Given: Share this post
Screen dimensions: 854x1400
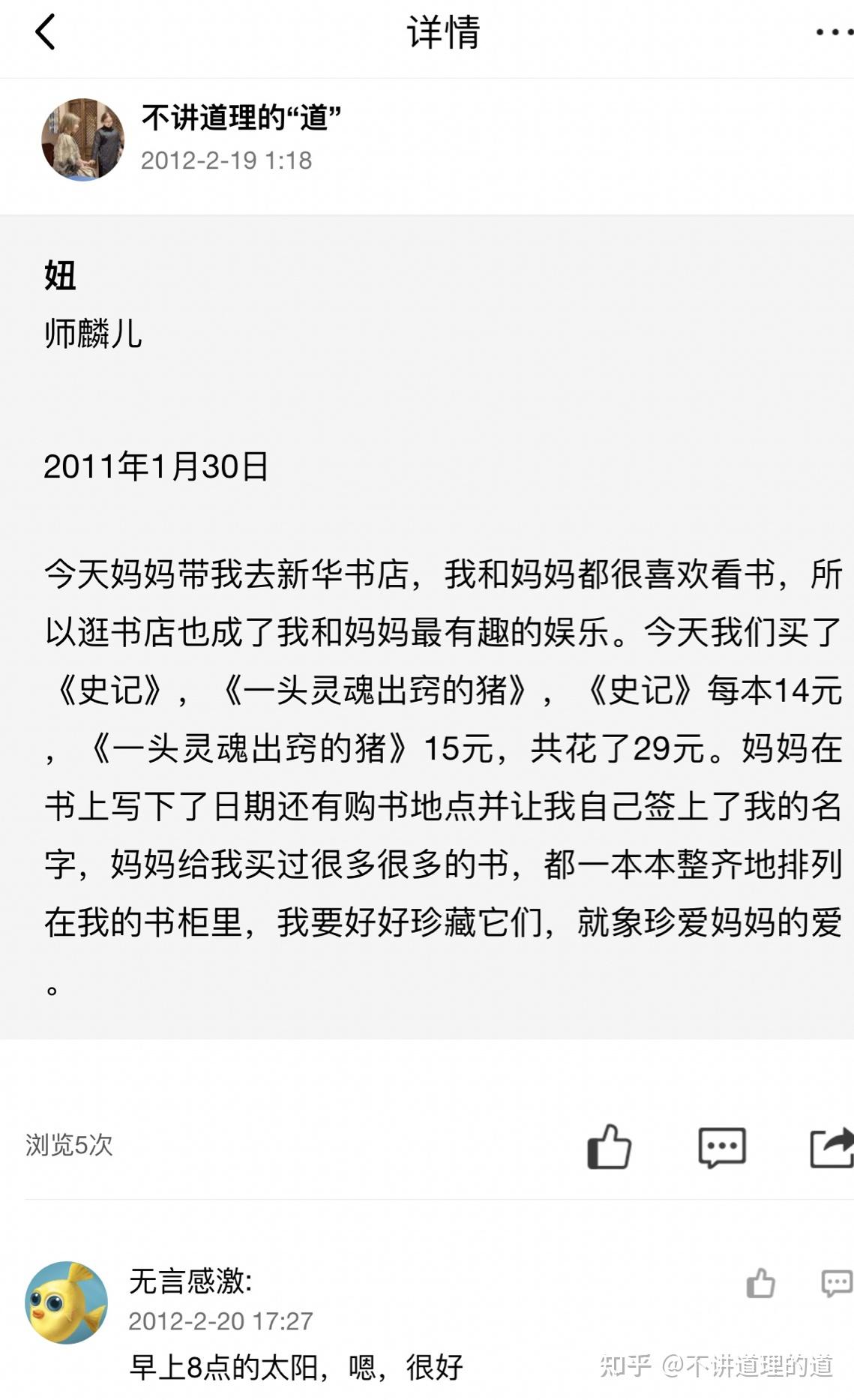Looking at the screenshot, I should coord(832,1147).
